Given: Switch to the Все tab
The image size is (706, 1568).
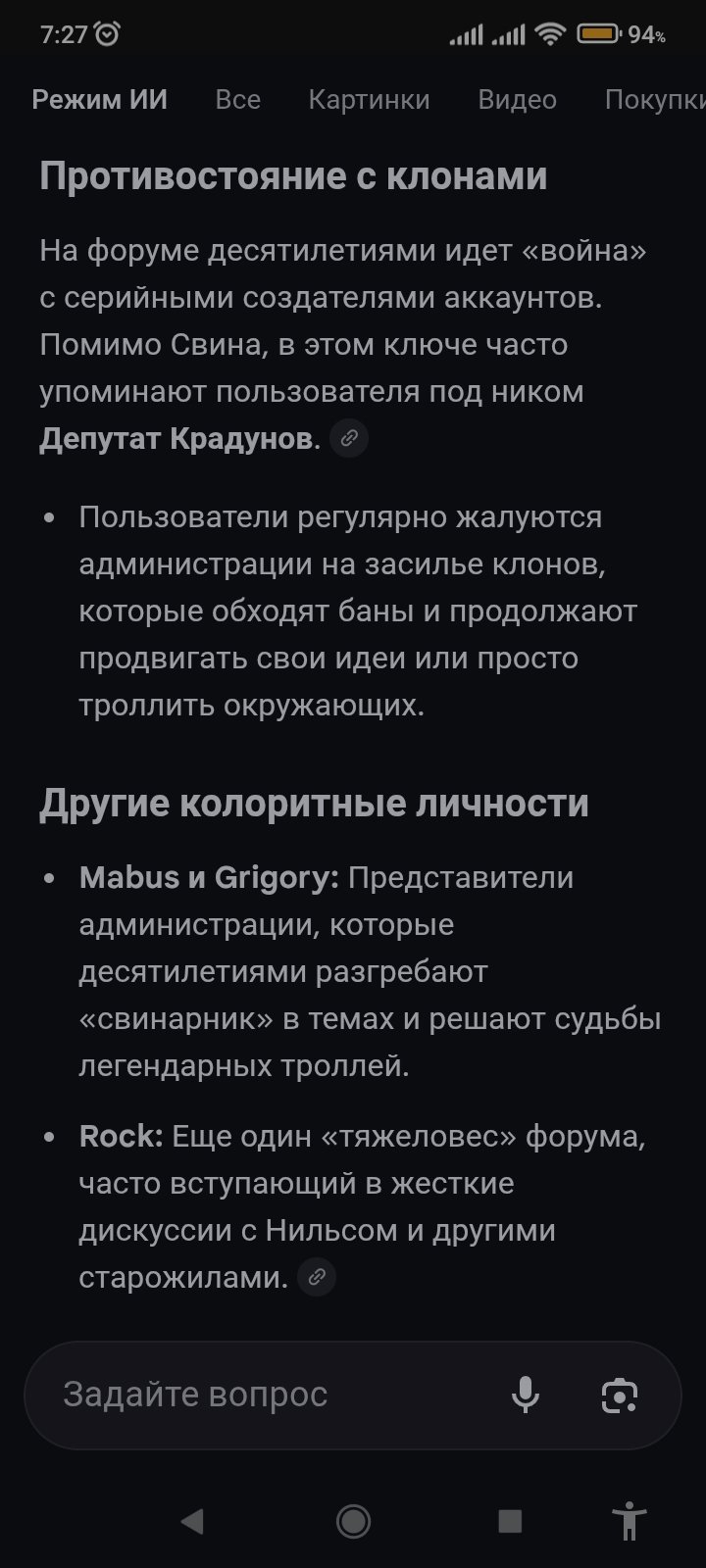Looking at the screenshot, I should 238,100.
